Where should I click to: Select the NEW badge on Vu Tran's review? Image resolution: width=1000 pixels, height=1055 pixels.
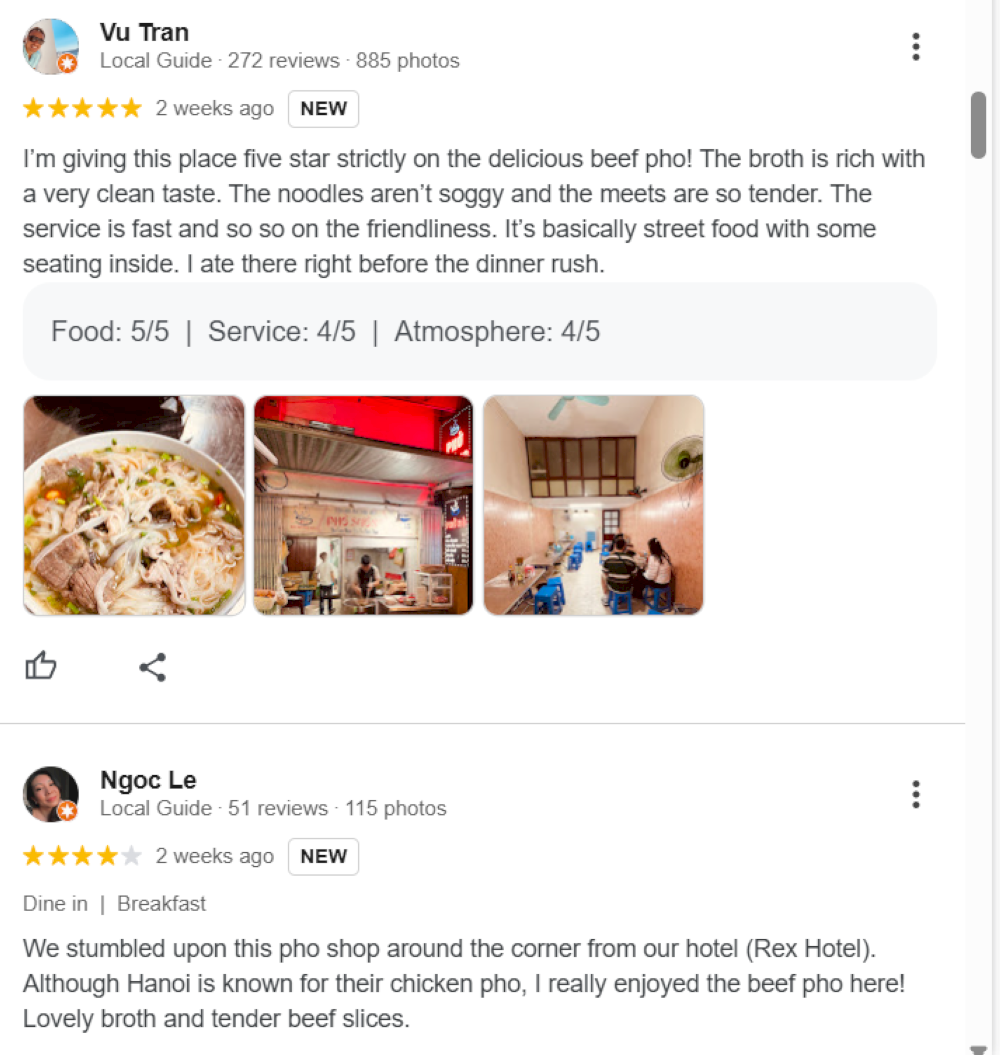pyautogui.click(x=323, y=109)
